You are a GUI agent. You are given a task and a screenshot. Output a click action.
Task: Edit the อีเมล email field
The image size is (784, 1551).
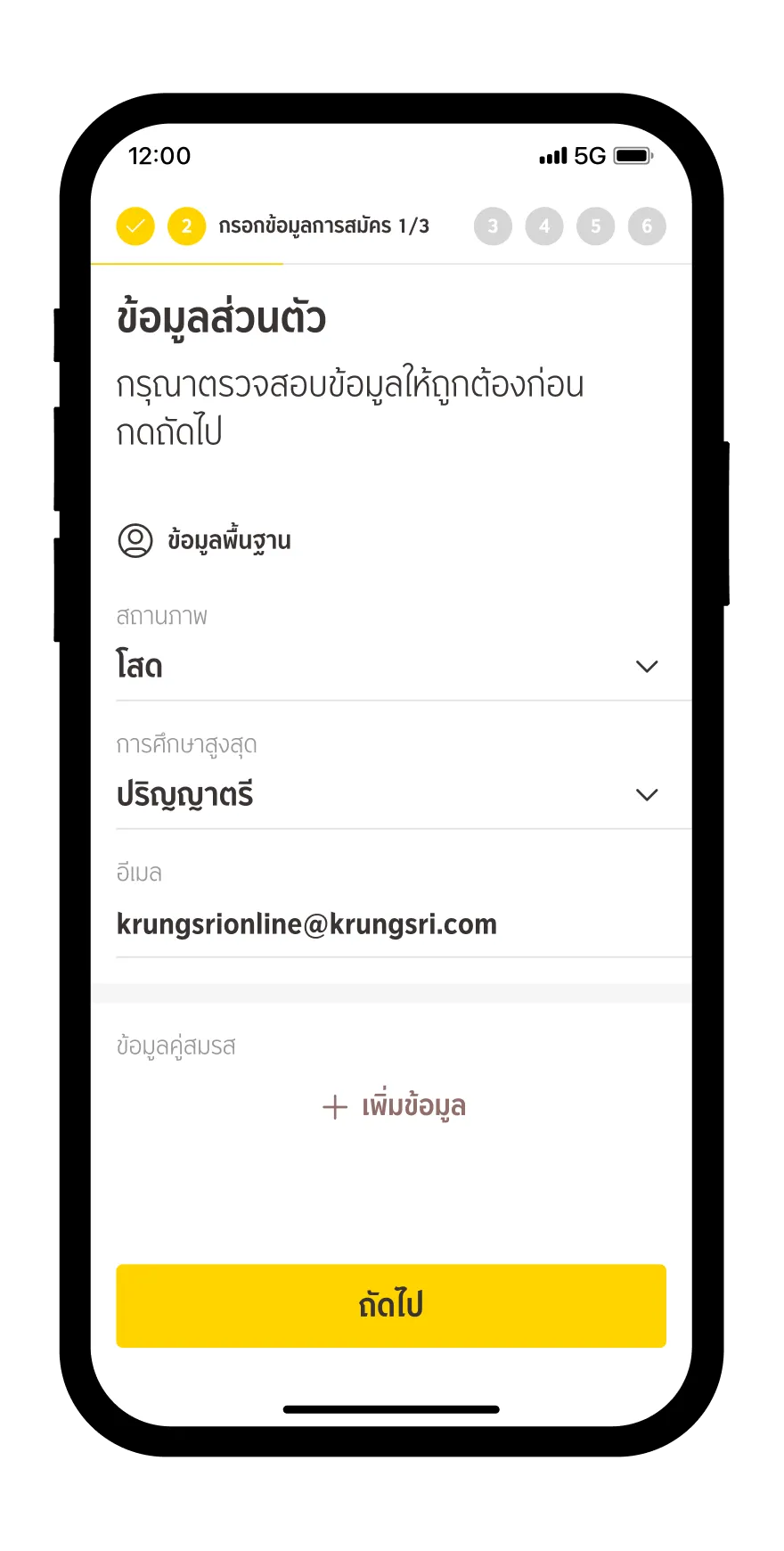[x=392, y=924]
